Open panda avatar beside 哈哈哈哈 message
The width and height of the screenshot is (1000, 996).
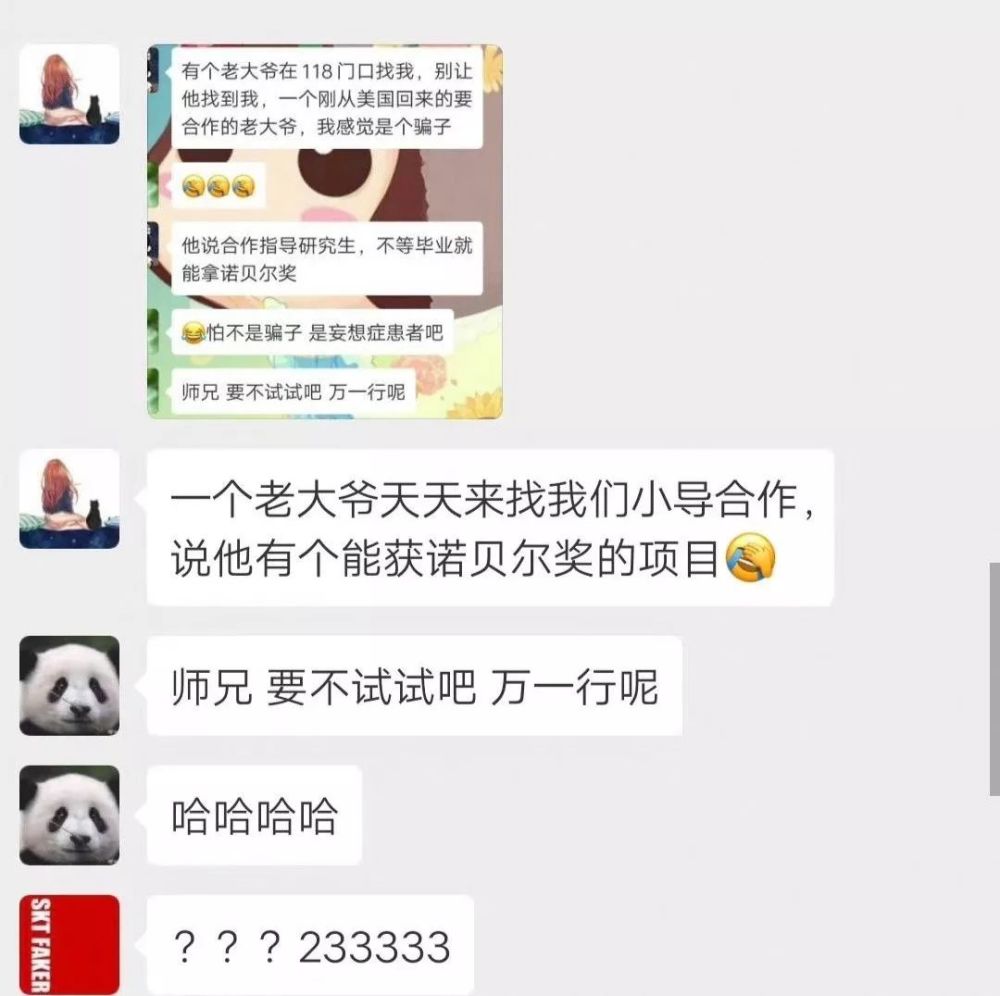coord(69,815)
